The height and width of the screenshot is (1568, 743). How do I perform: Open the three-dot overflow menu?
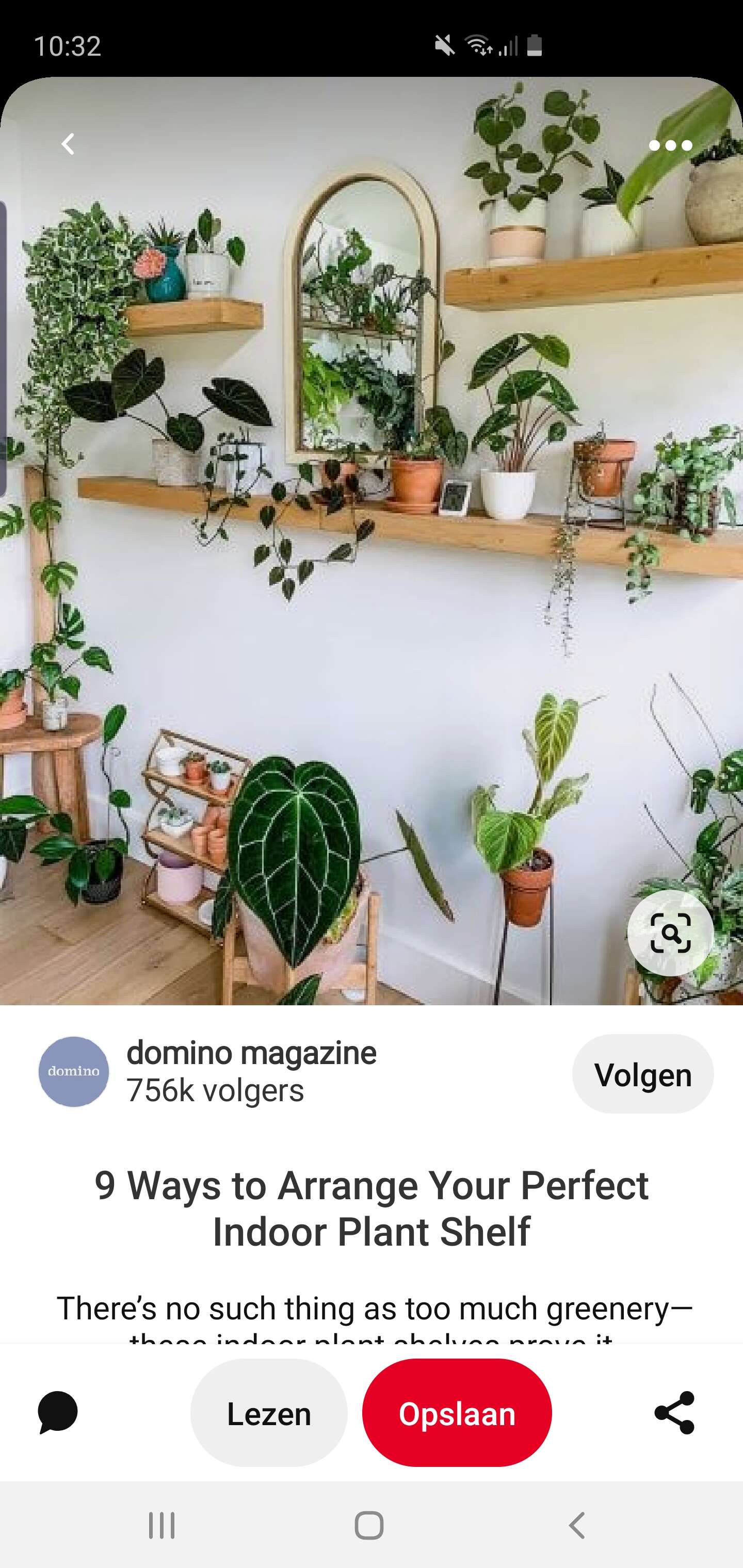click(x=670, y=145)
